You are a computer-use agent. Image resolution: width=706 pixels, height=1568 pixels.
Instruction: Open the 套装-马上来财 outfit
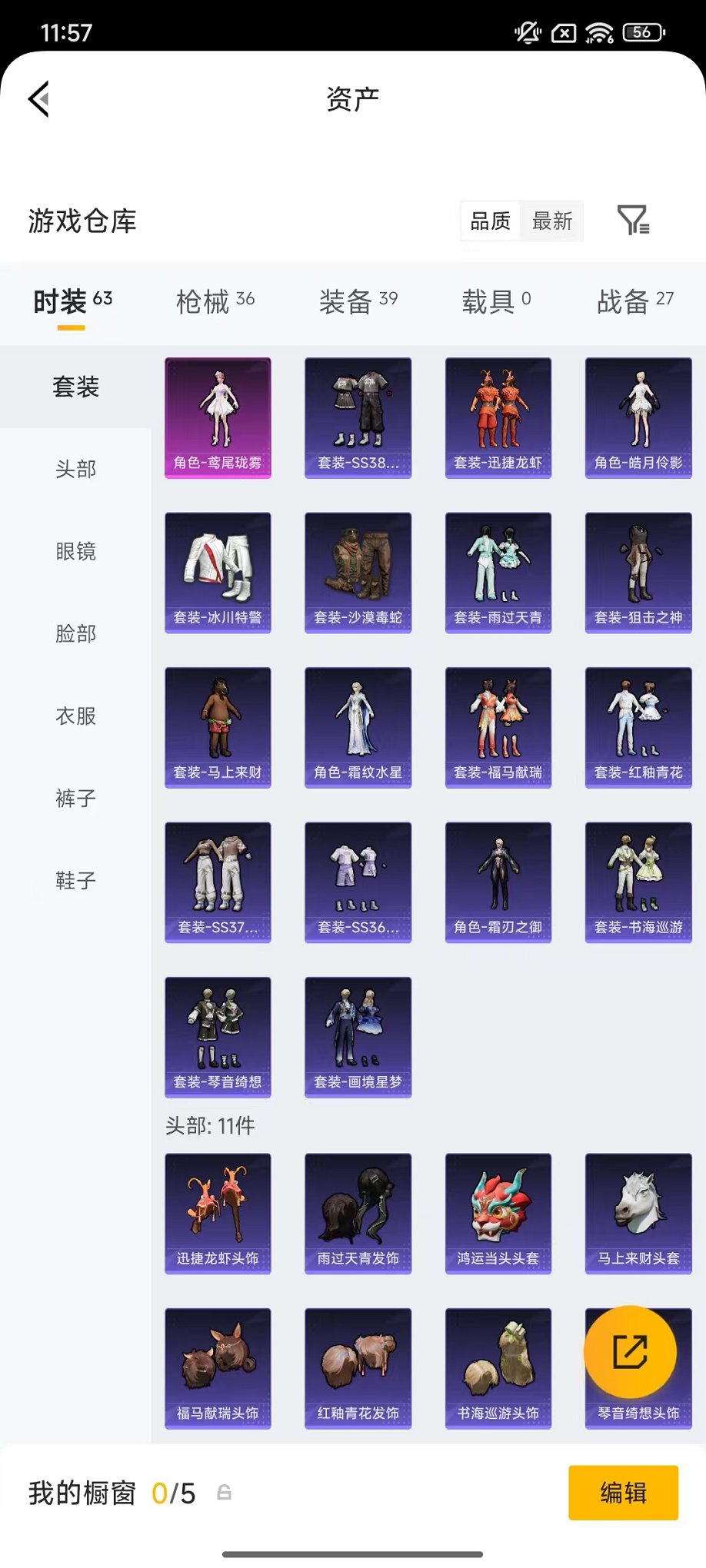pyautogui.click(x=218, y=727)
